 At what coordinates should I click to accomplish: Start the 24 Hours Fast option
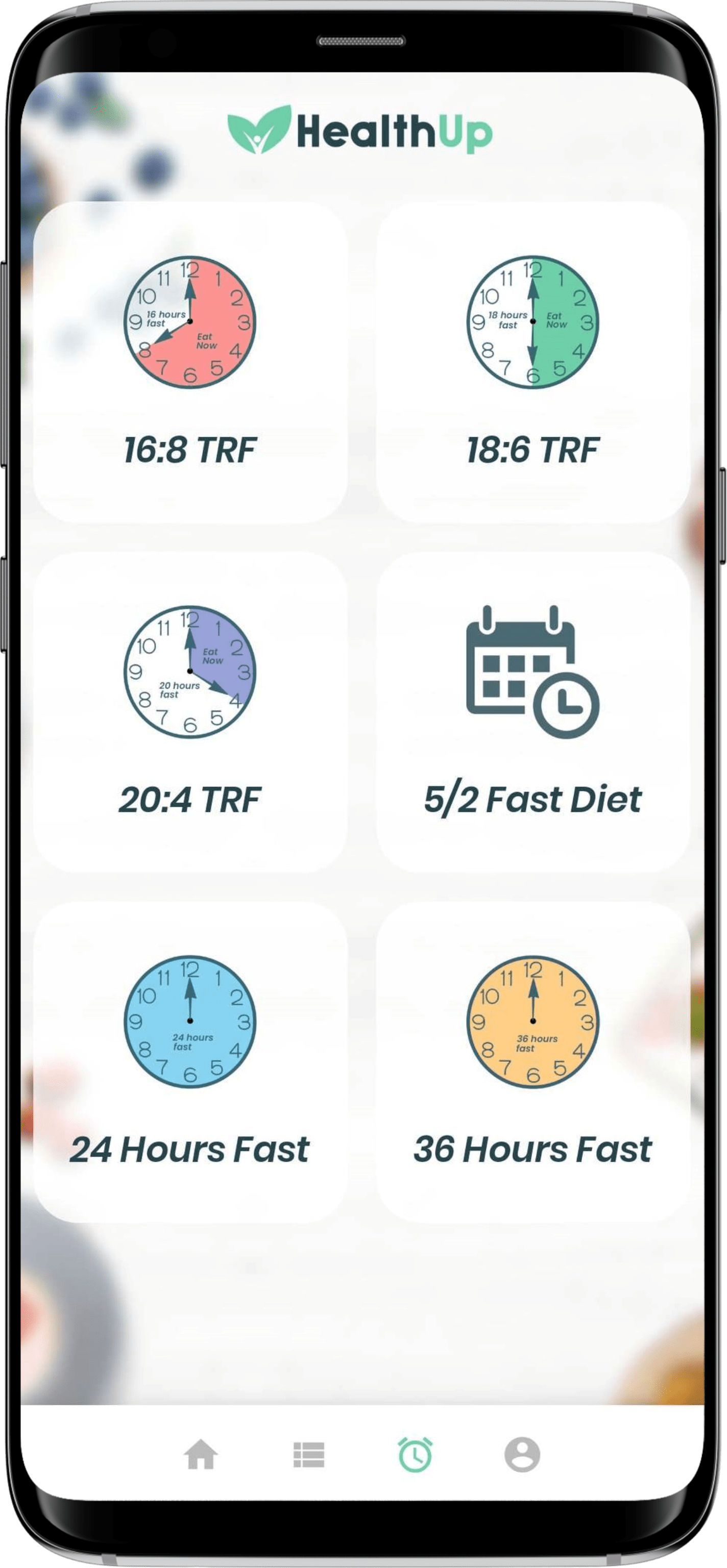[x=190, y=1062]
